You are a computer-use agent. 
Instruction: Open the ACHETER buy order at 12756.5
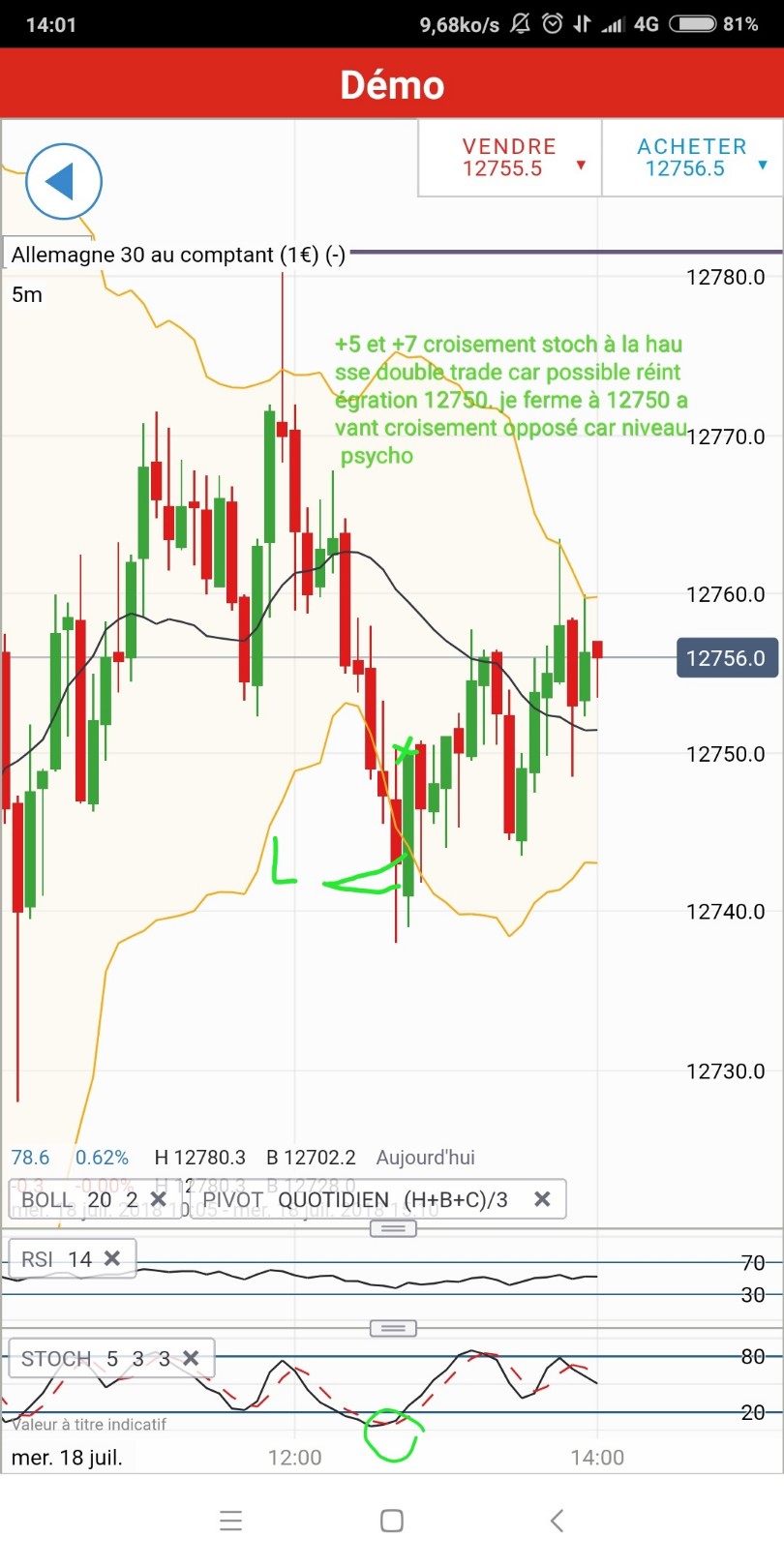coord(692,158)
